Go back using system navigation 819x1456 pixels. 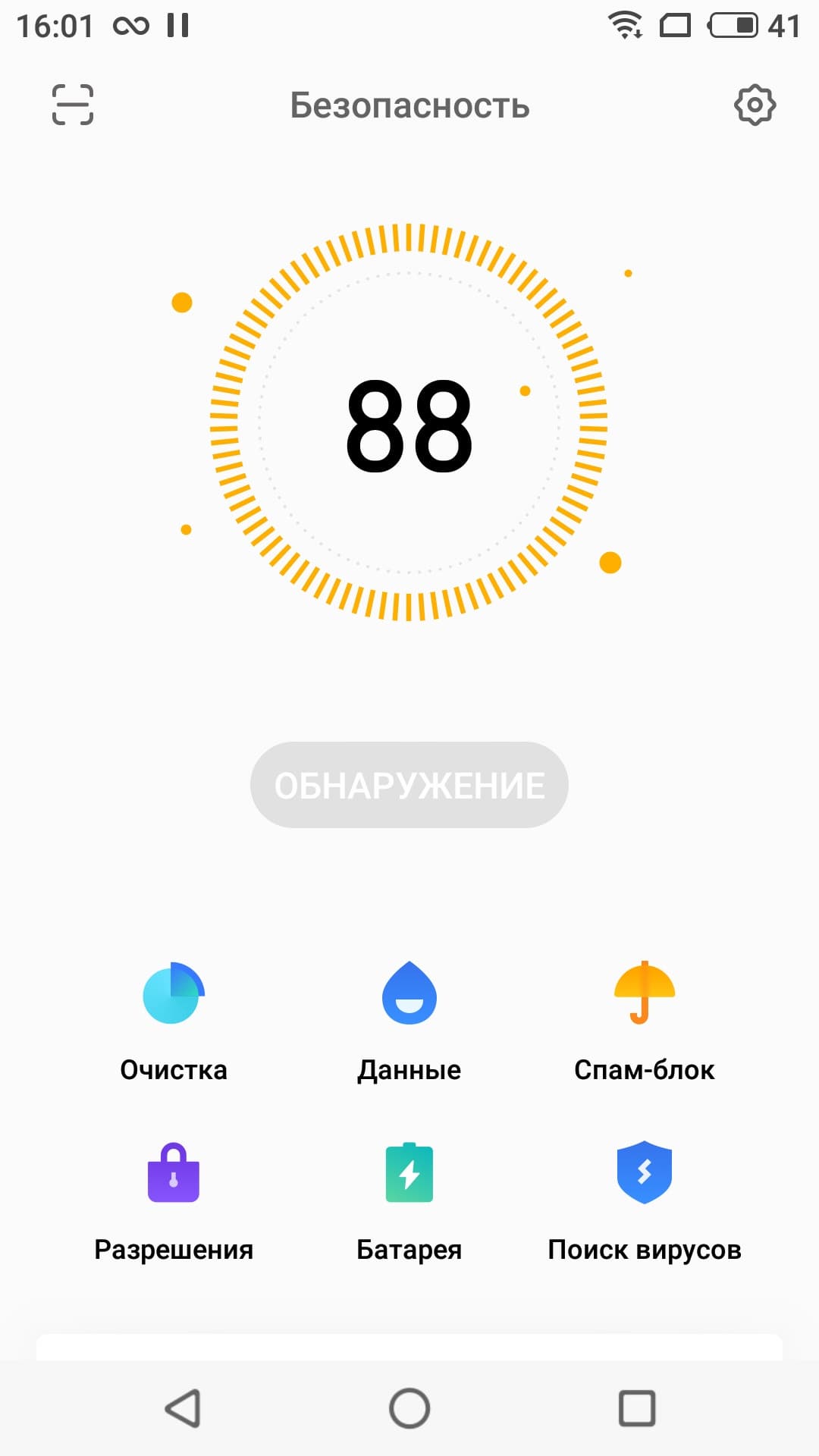[183, 1408]
